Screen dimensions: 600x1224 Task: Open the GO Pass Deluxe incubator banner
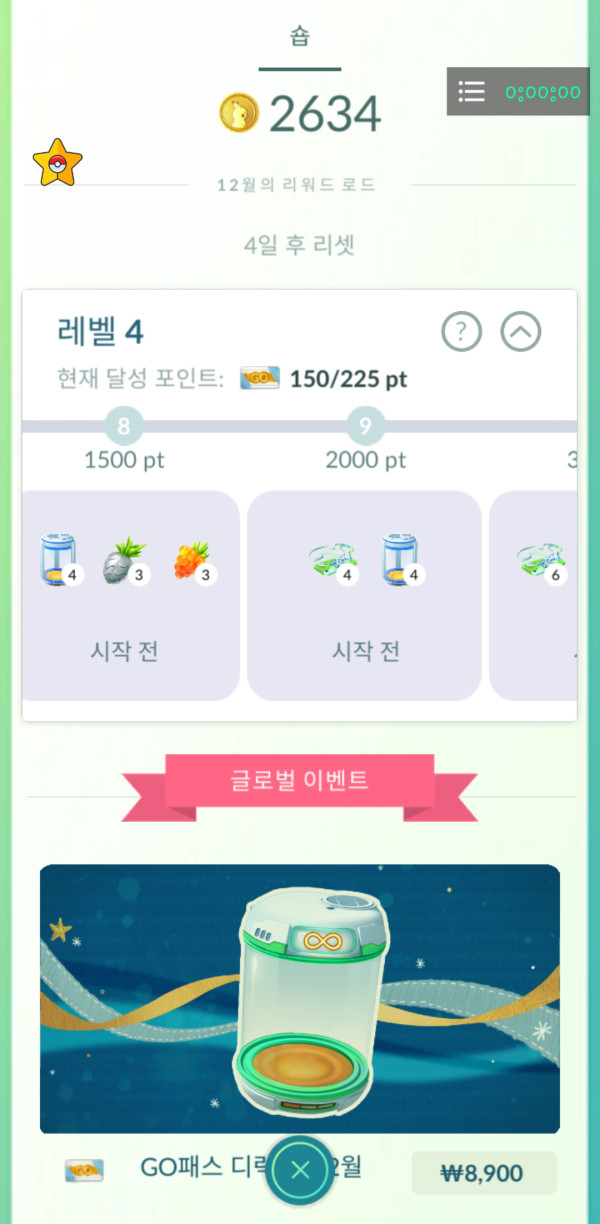coord(300,998)
